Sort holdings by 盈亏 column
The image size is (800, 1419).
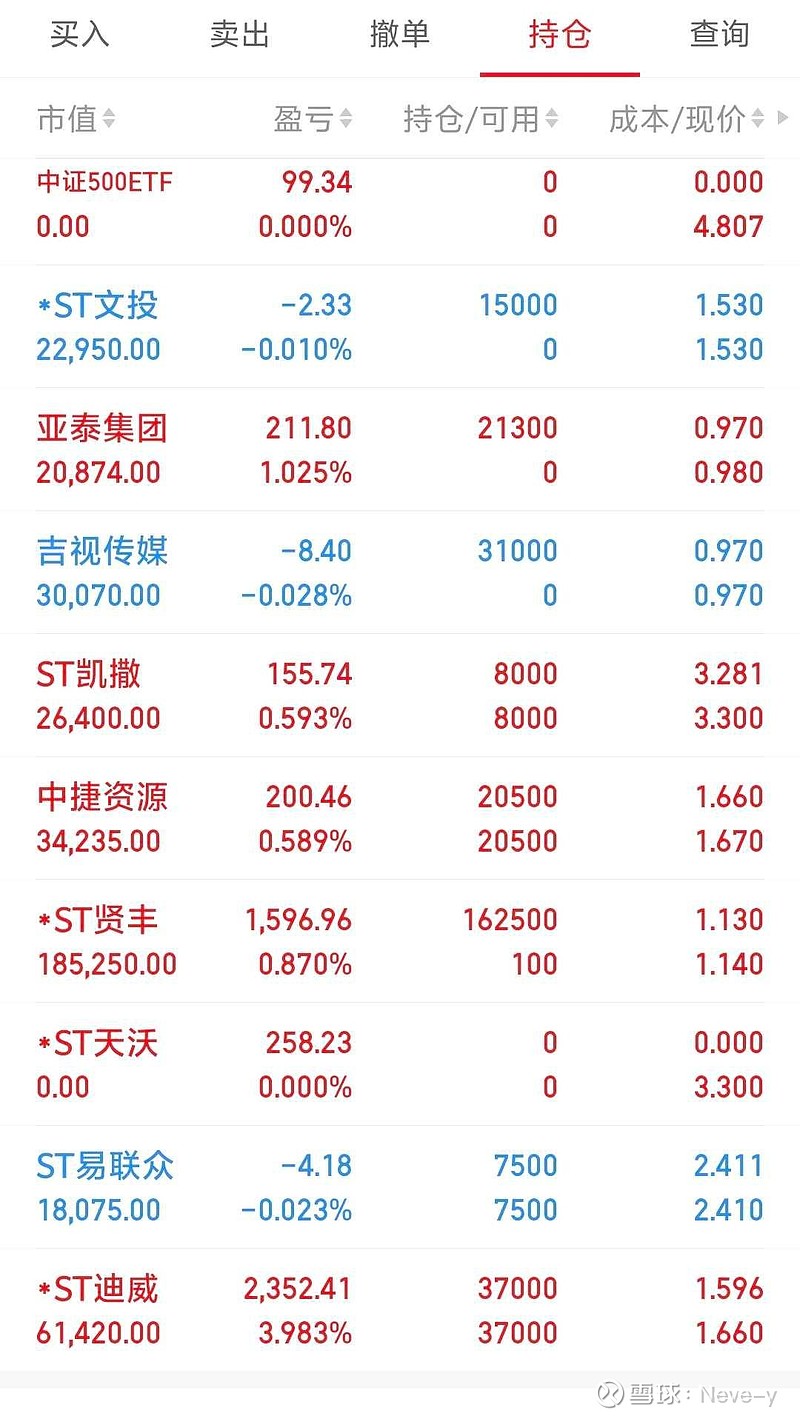[313, 119]
